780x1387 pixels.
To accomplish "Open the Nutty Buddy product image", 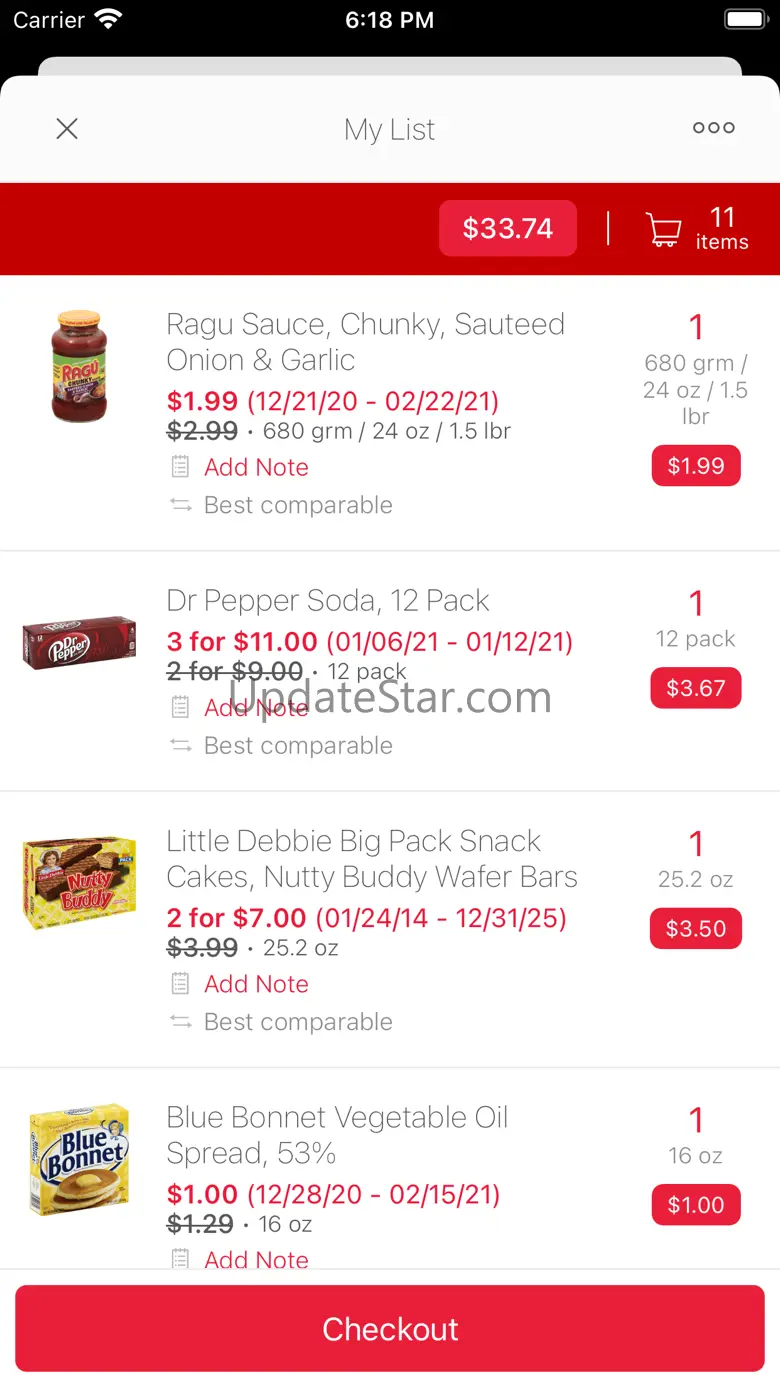I will click(x=79, y=882).
